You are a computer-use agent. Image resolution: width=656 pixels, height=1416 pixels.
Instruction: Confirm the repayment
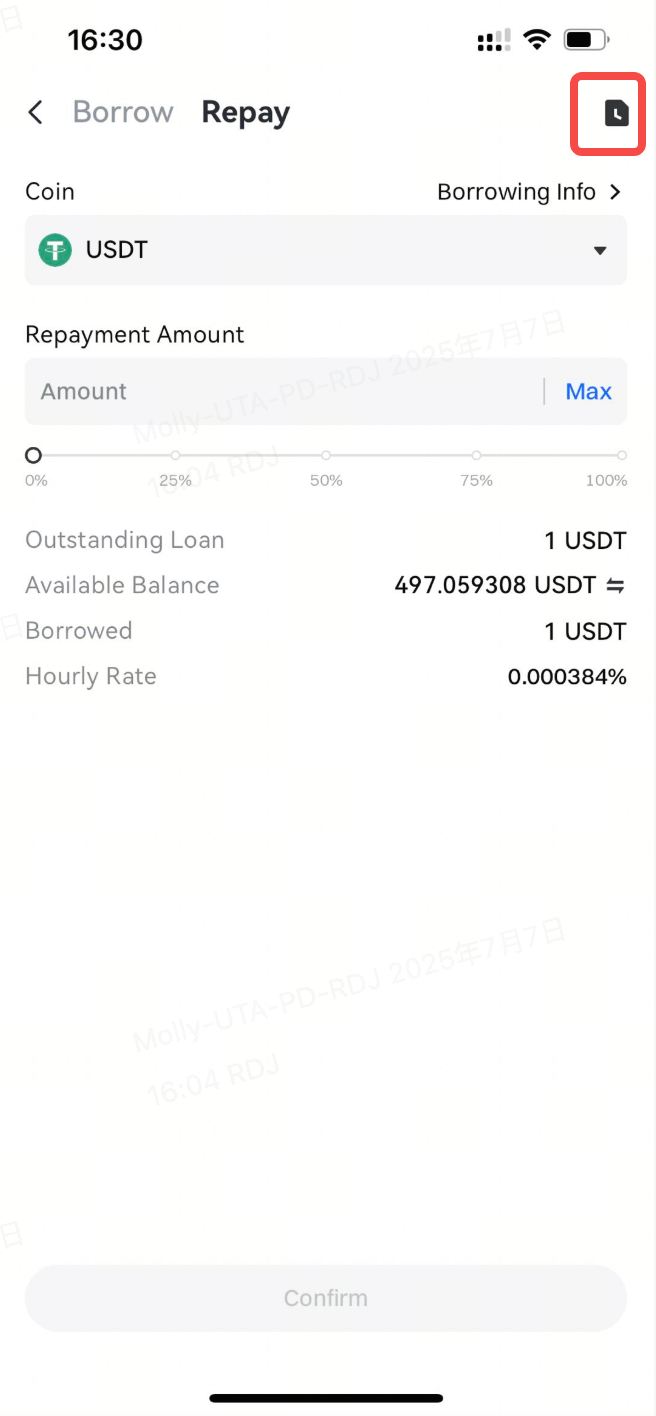tap(326, 1298)
